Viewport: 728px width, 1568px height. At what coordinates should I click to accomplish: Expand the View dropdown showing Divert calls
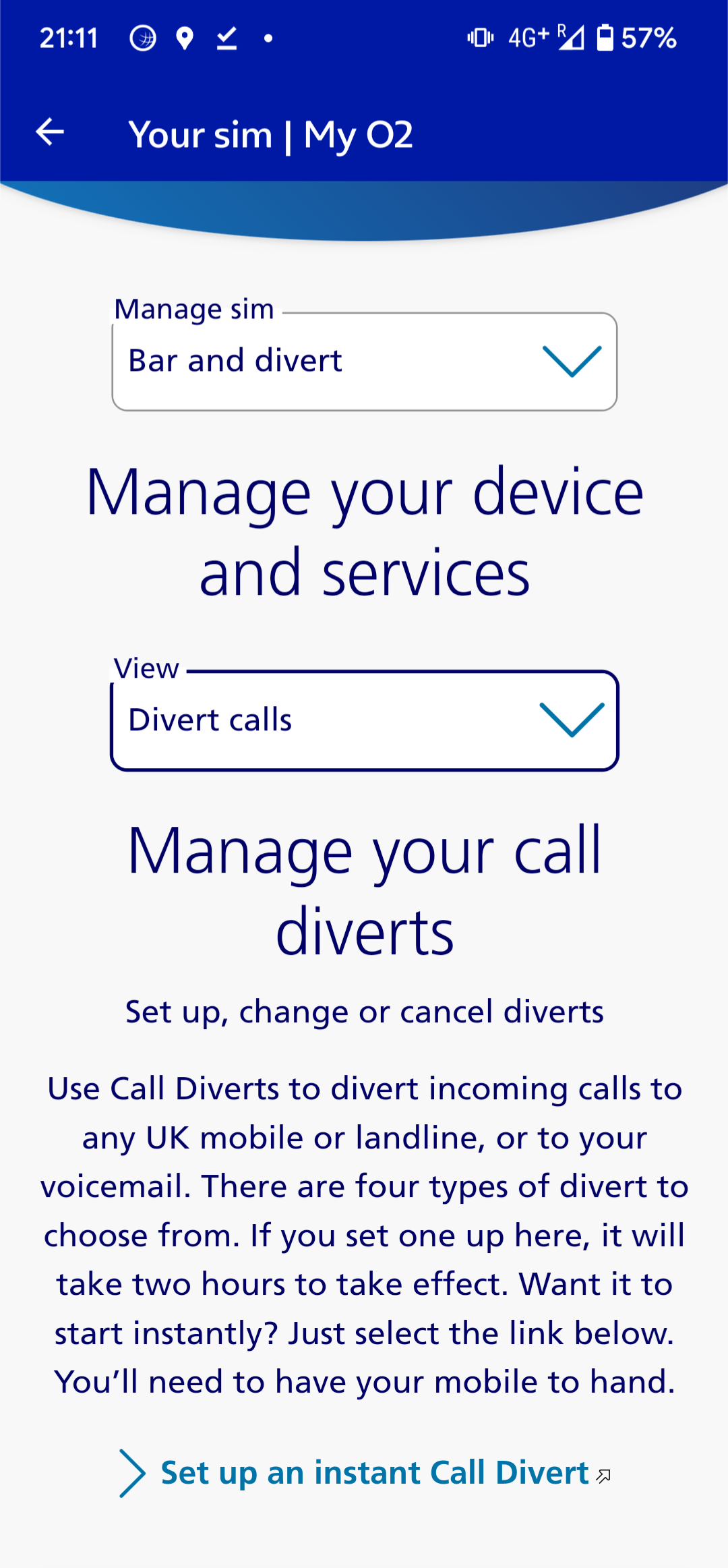[364, 720]
